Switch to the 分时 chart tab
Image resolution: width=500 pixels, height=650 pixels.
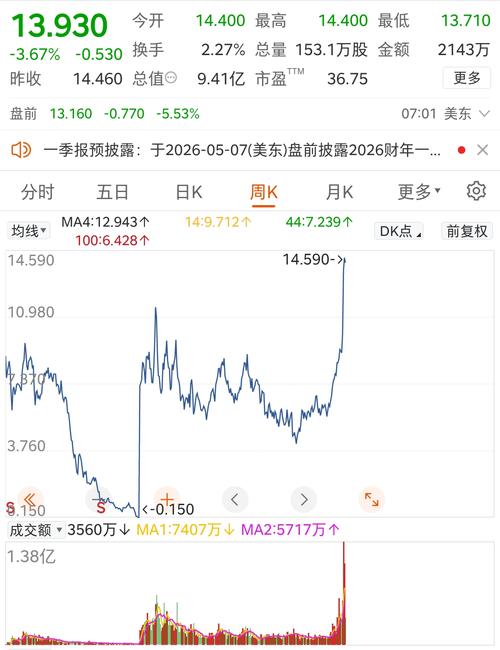coord(37,192)
